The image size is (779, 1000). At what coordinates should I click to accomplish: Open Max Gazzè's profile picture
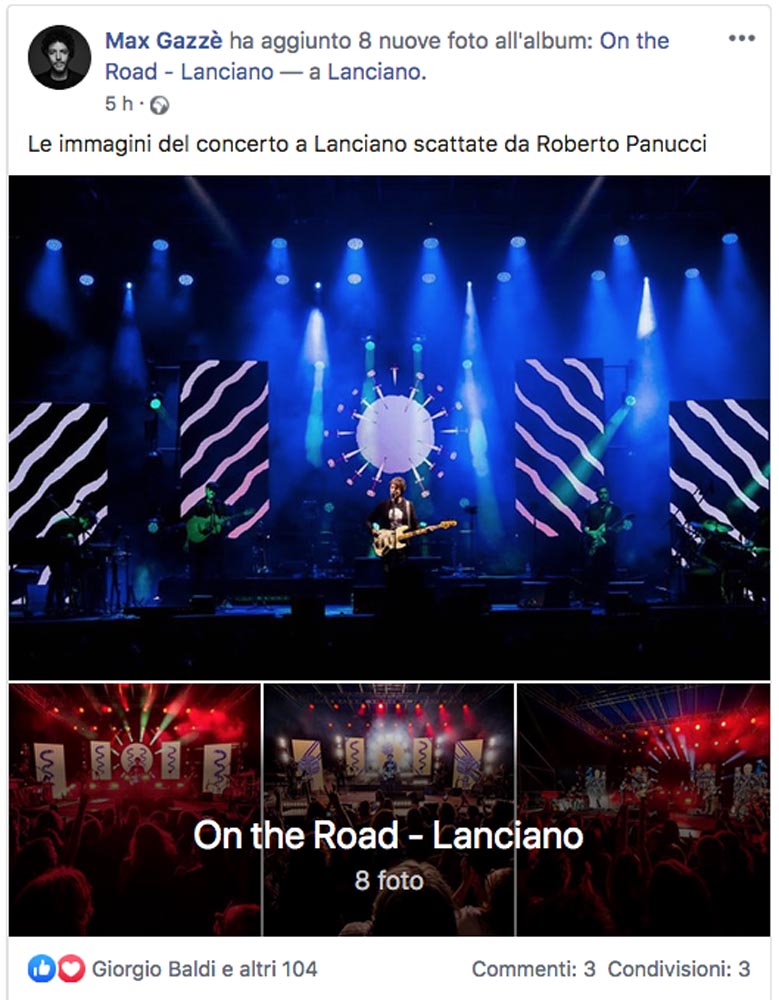point(59,57)
